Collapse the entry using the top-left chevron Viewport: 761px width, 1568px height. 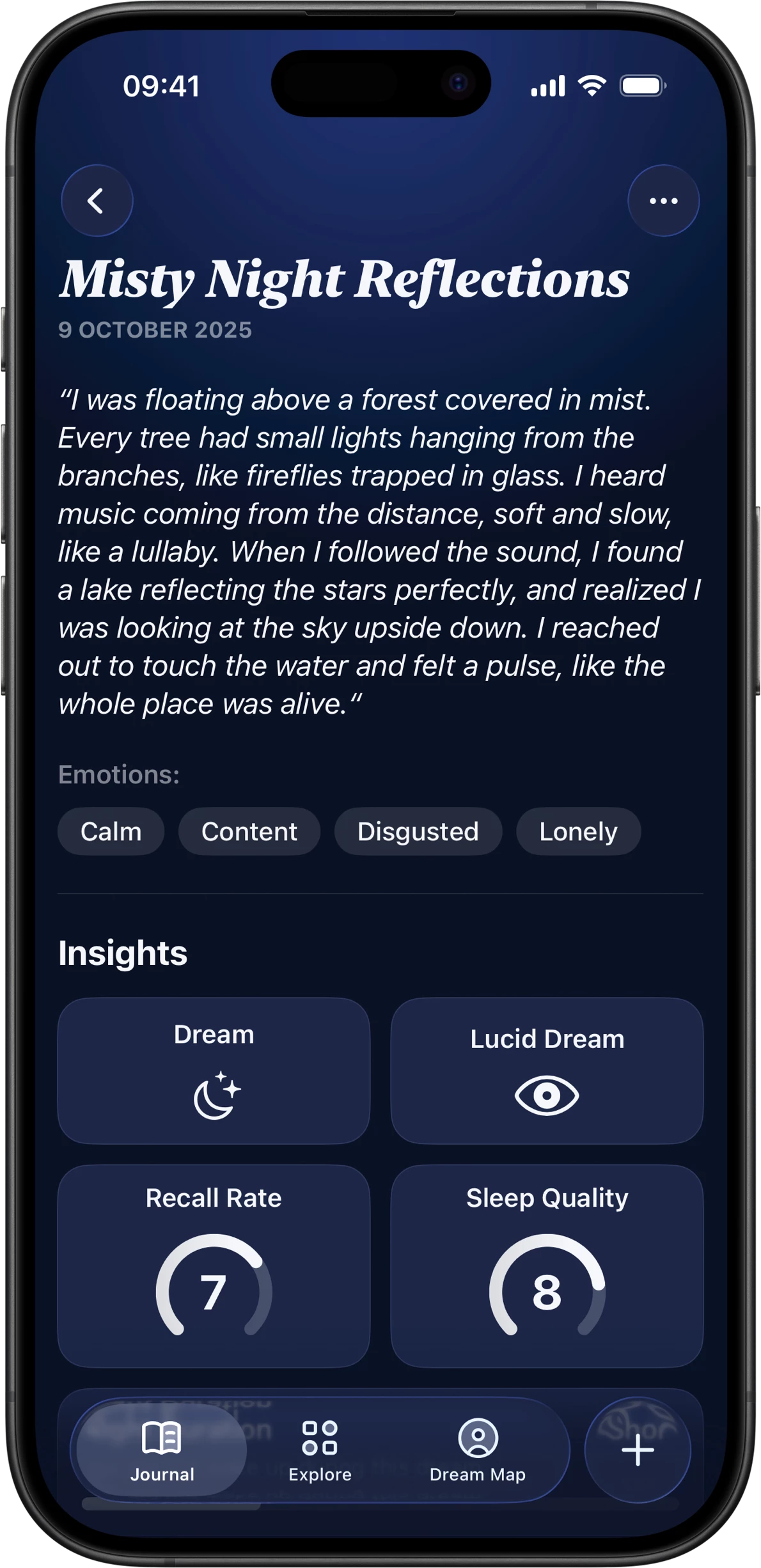coord(96,201)
